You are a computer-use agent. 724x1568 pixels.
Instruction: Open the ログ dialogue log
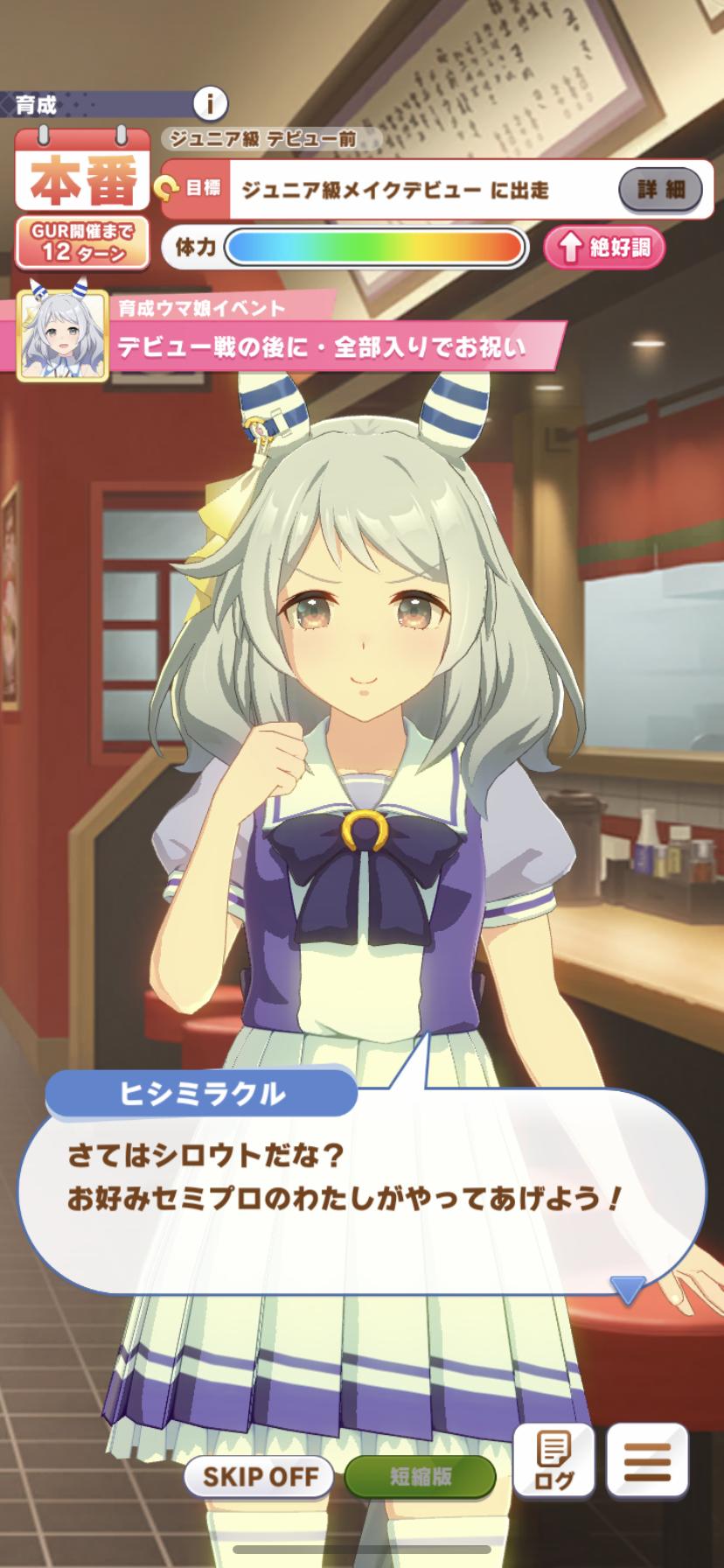click(x=553, y=1461)
